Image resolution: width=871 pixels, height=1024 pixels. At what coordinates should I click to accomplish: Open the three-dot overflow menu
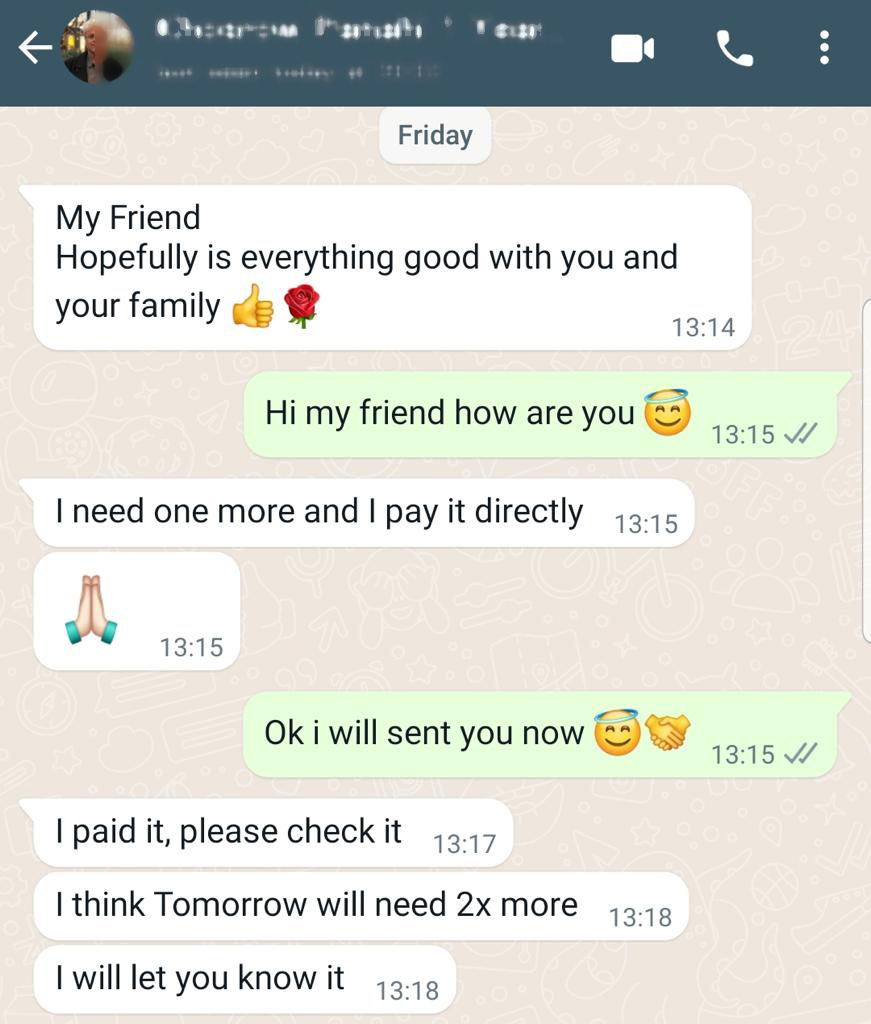[x=824, y=48]
